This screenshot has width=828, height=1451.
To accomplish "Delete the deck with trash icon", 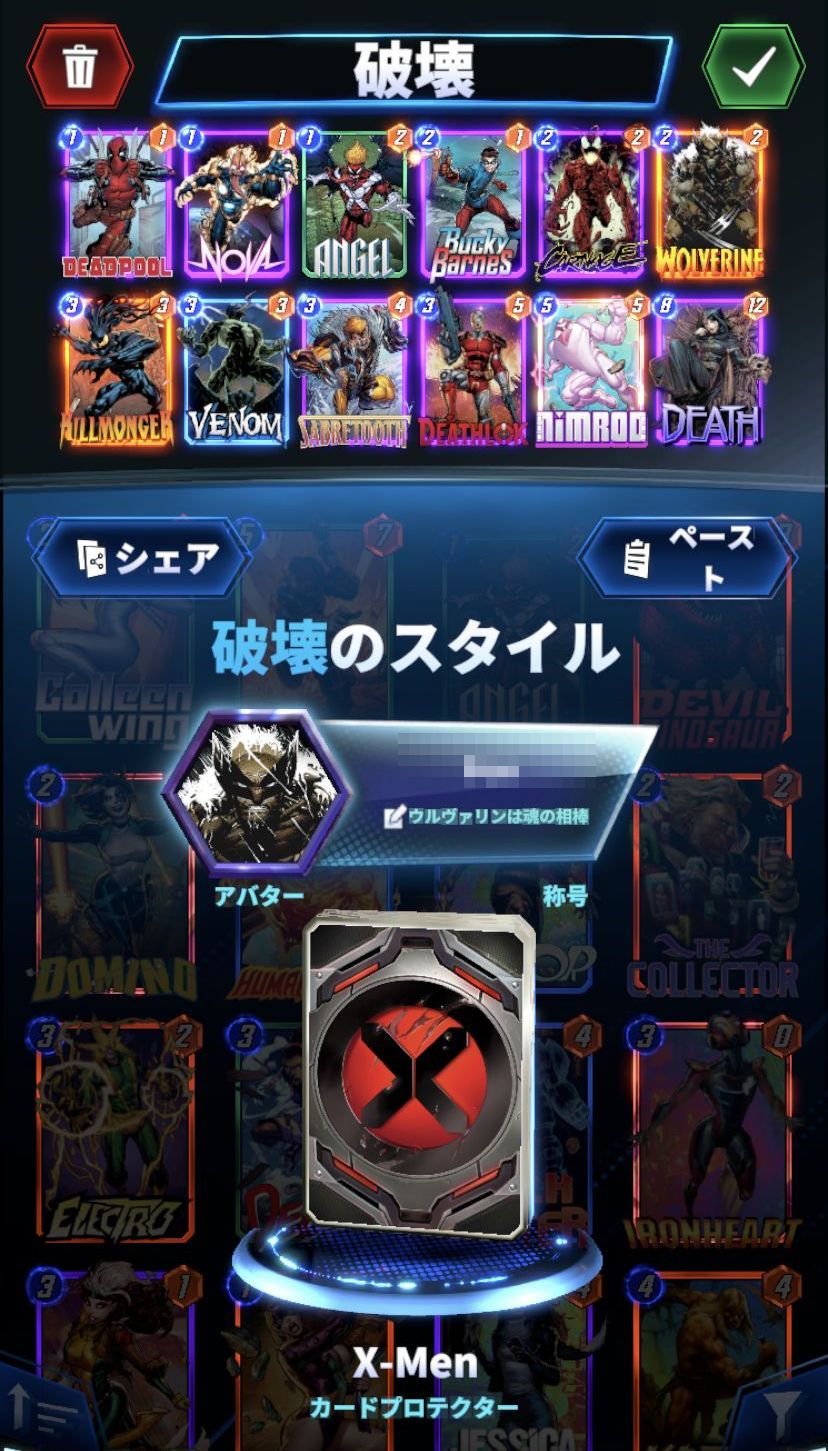I will click(x=79, y=67).
